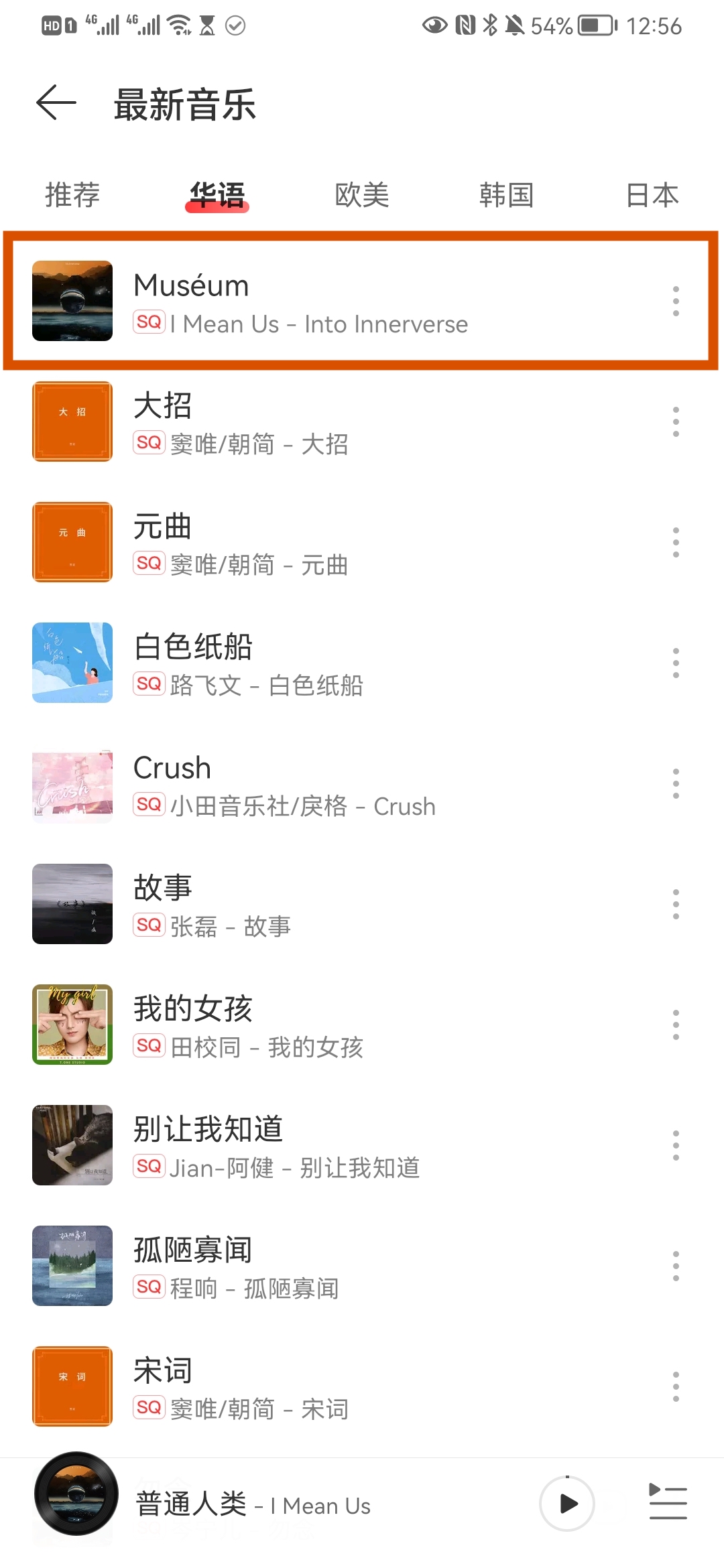The height and width of the screenshot is (1568, 724).
Task: Open the now-playing album disc
Action: coord(76,1494)
